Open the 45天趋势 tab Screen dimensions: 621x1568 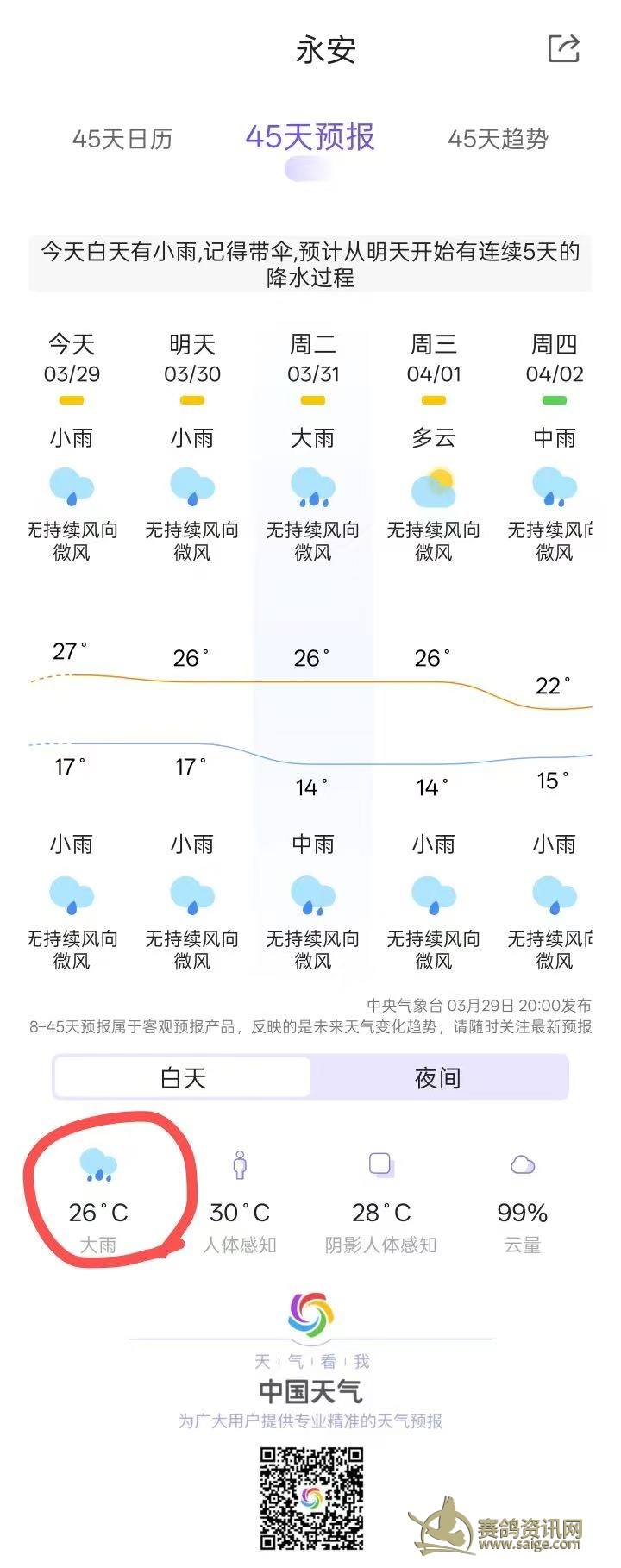click(498, 139)
